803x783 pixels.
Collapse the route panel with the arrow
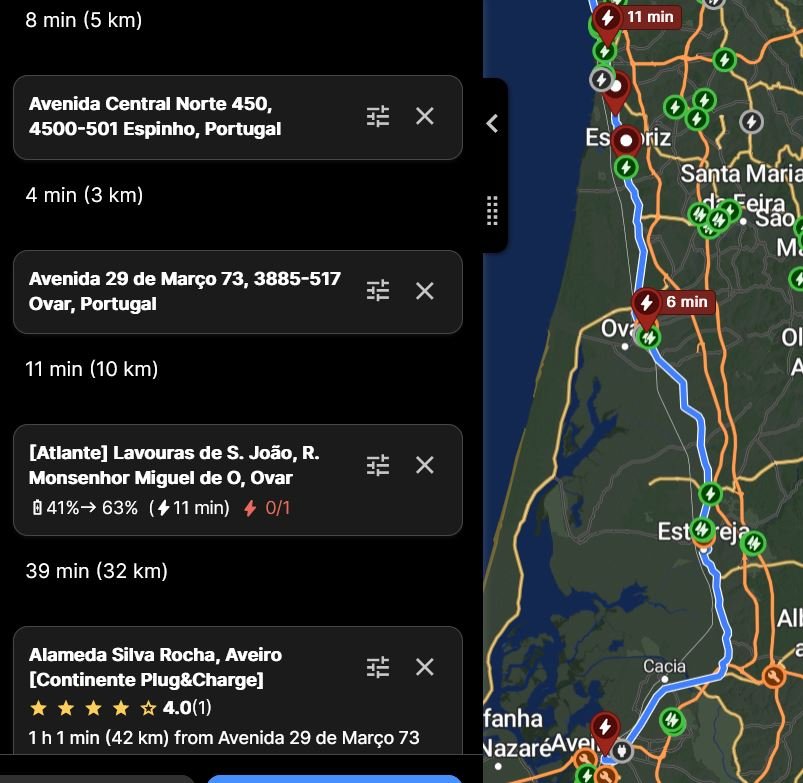[x=492, y=123]
